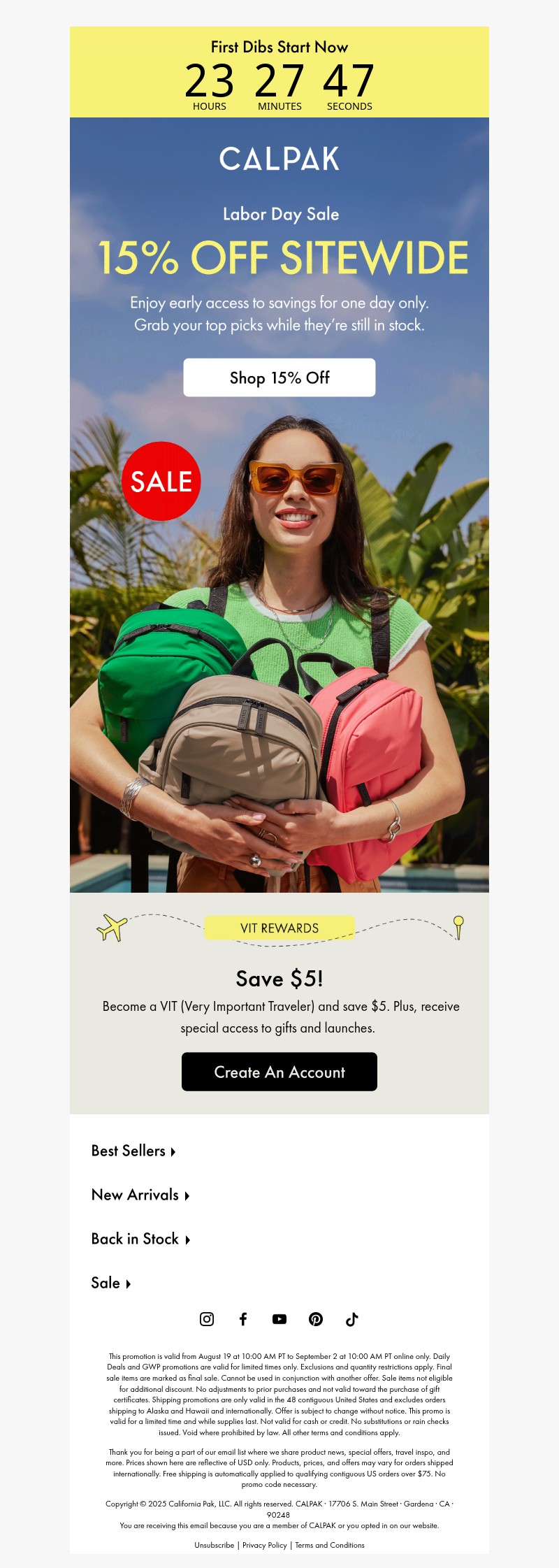Tap Unsubscribe in the footer
559x1568 pixels.
coord(214,1545)
